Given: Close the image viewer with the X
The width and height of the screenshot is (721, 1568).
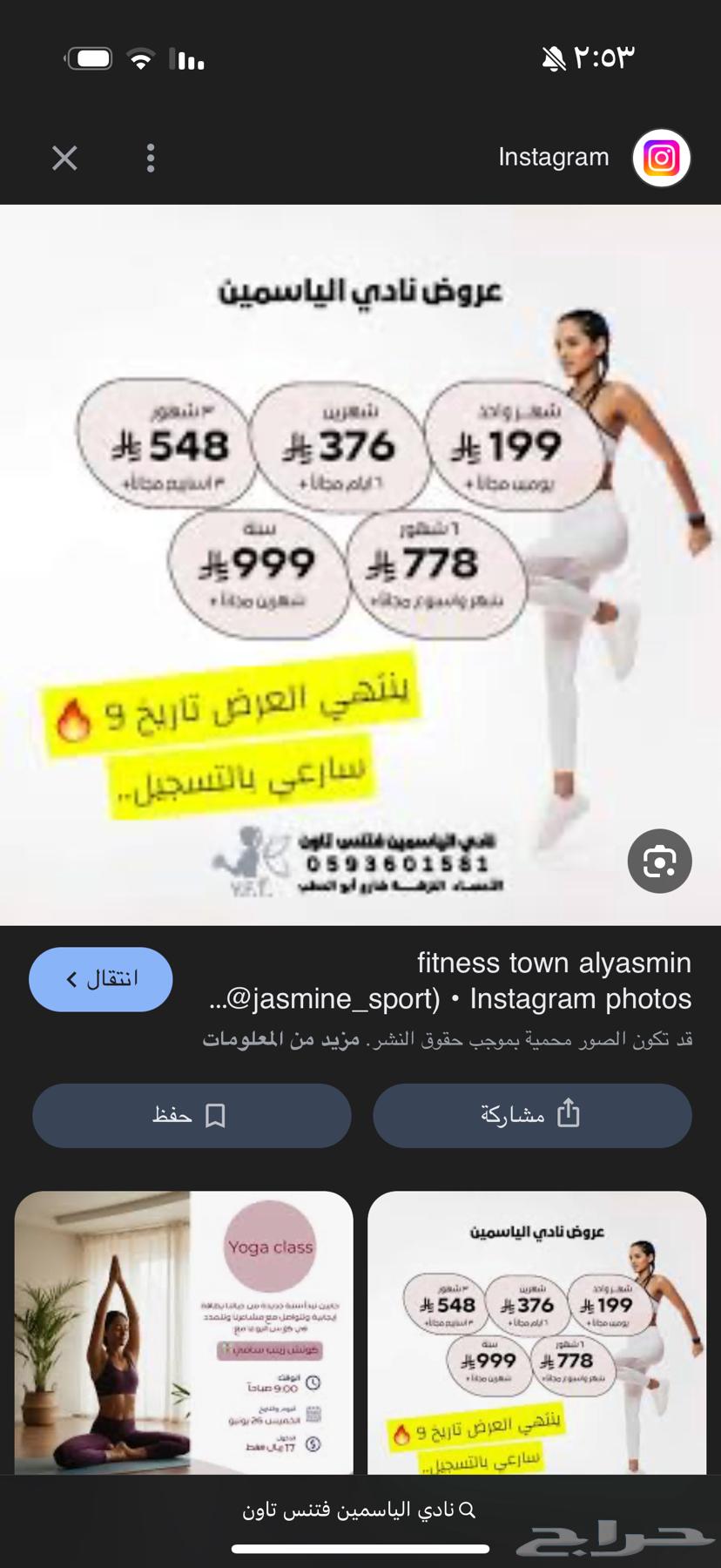Looking at the screenshot, I should coord(64,158).
